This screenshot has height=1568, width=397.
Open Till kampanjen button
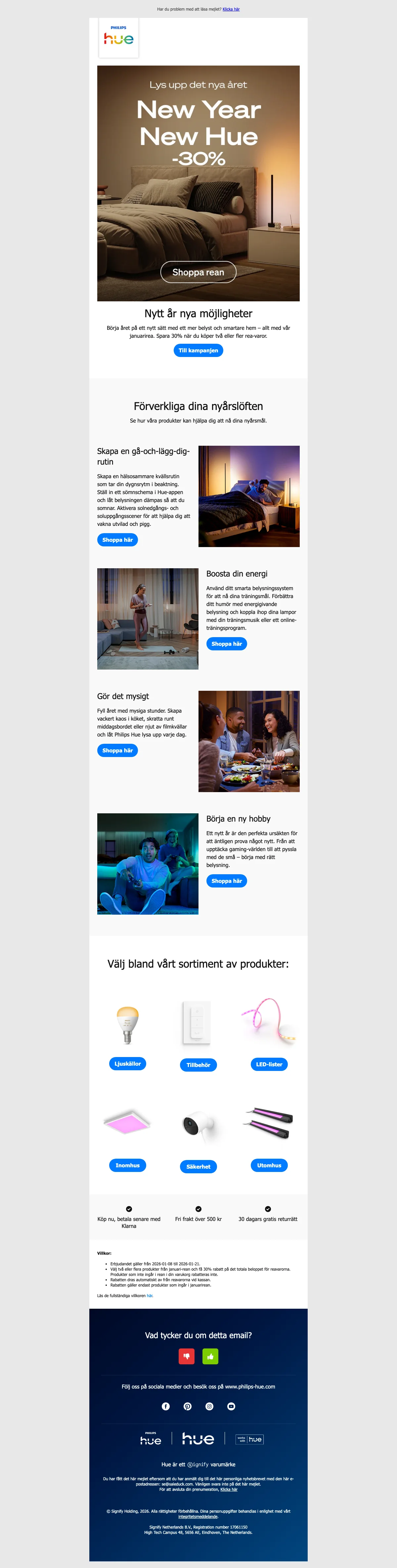[x=198, y=351]
